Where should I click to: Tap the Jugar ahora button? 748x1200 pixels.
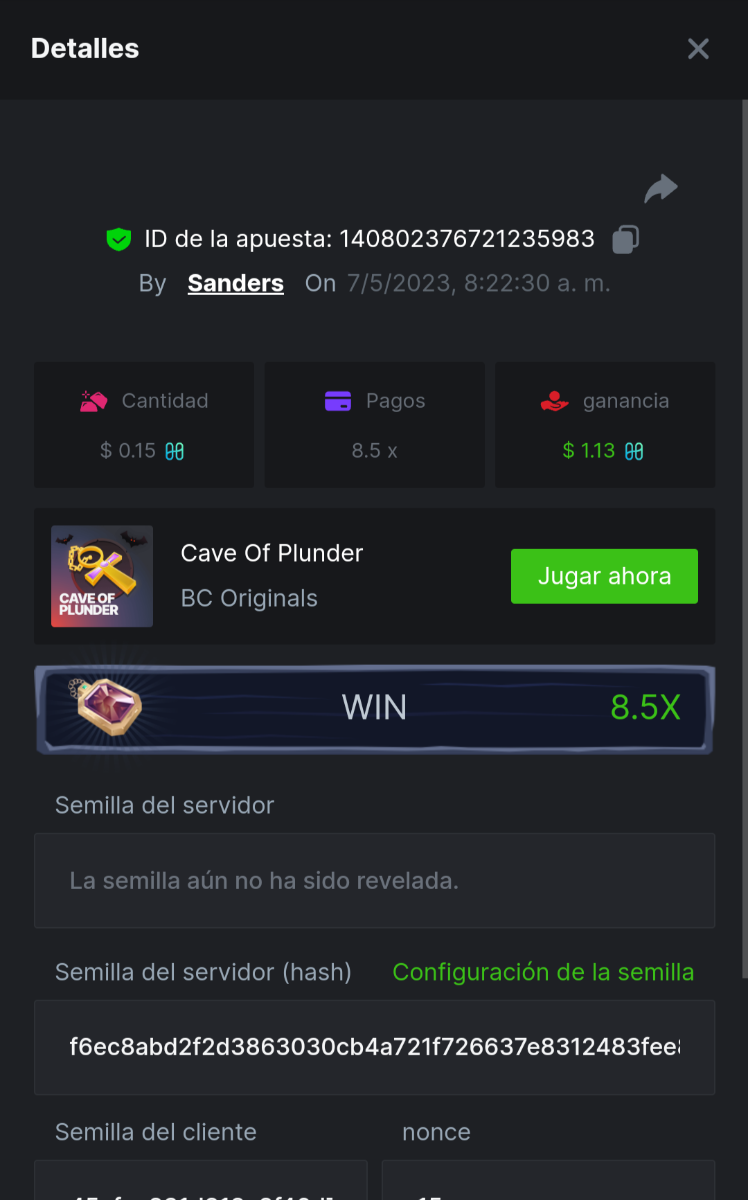604,576
